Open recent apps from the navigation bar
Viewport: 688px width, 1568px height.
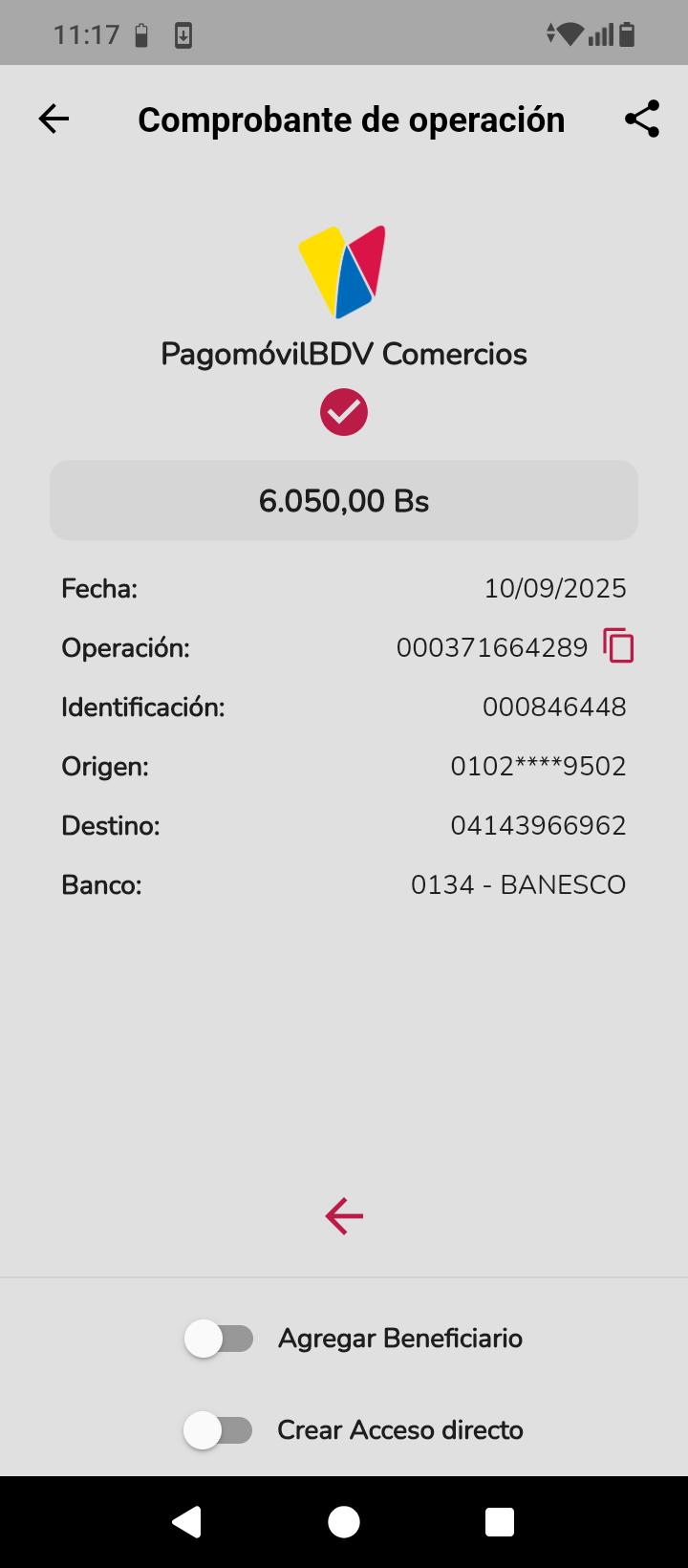[500, 1521]
